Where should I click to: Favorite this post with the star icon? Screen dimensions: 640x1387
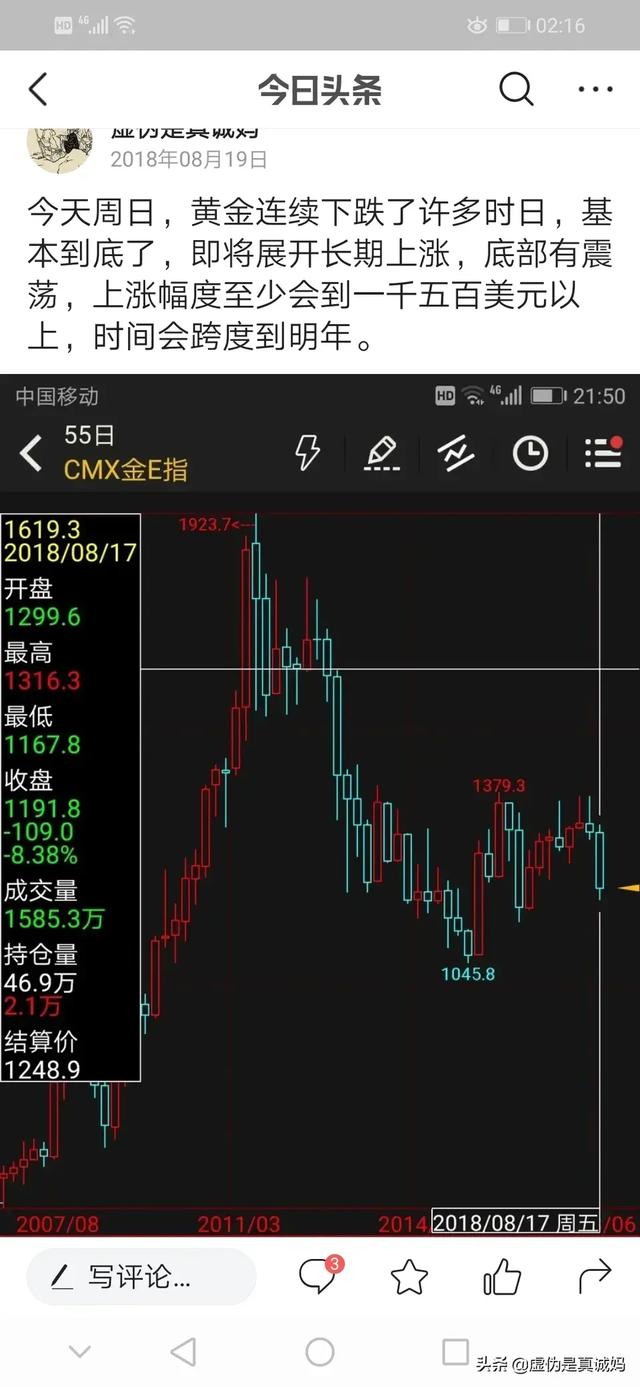pyautogui.click(x=409, y=1277)
